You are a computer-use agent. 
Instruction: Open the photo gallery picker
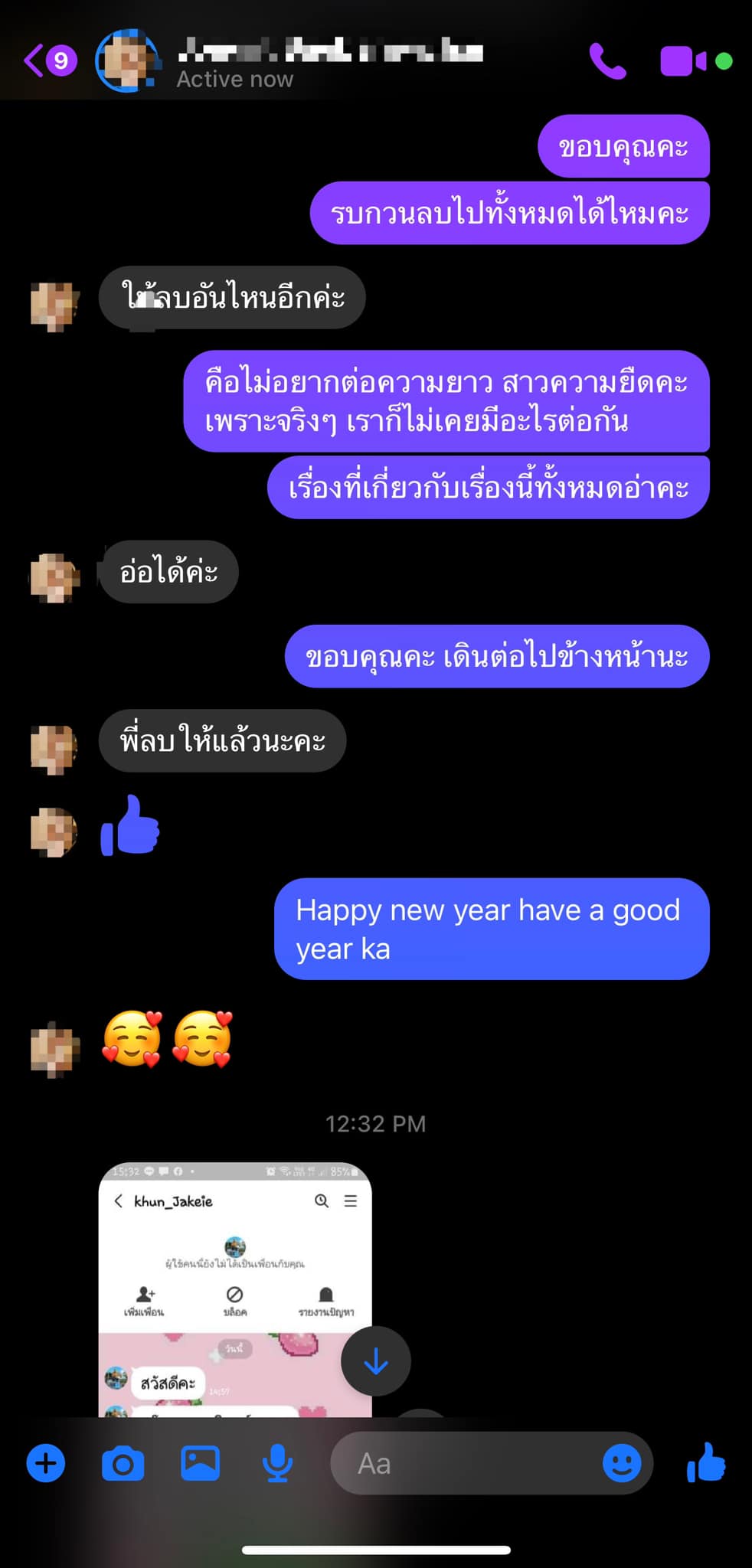(200, 1463)
